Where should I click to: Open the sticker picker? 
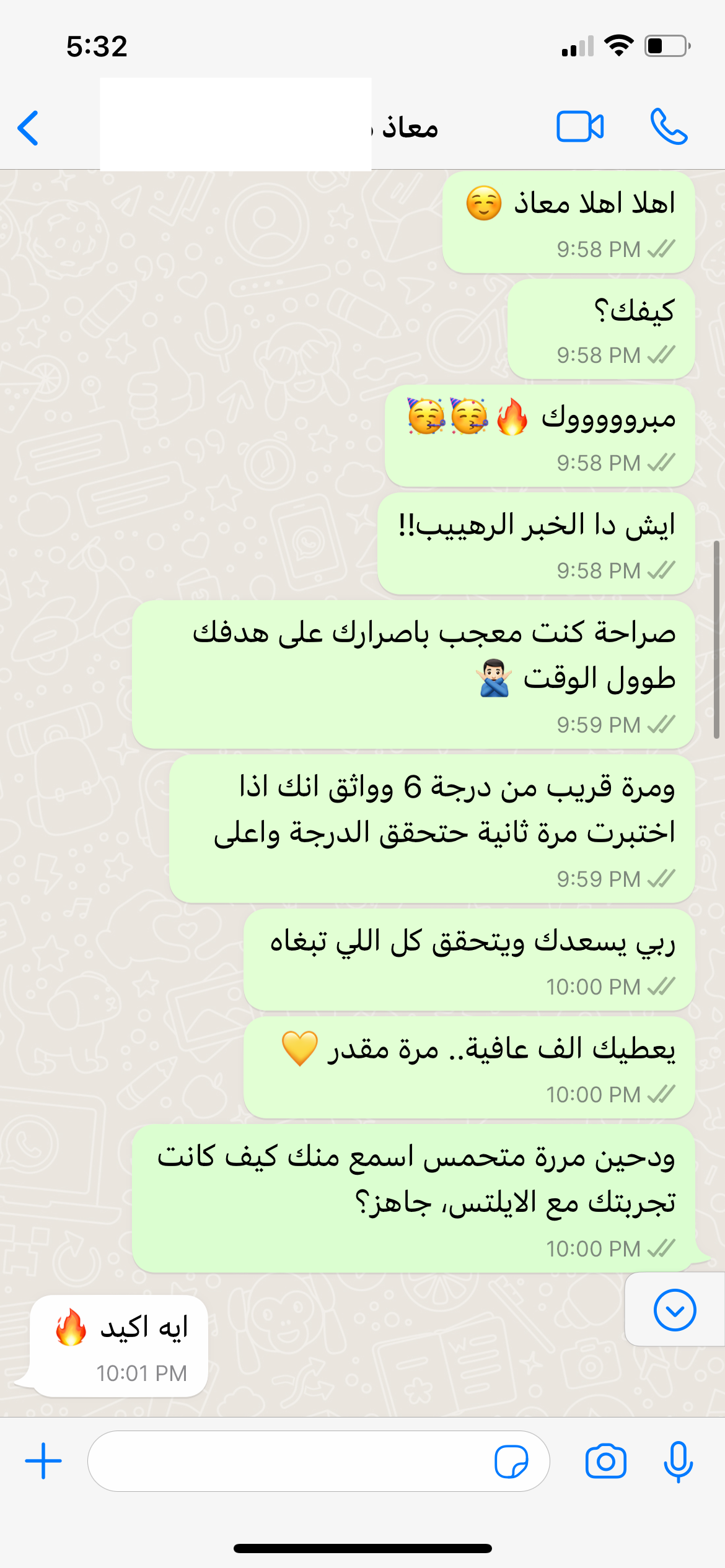pyautogui.click(x=511, y=1461)
